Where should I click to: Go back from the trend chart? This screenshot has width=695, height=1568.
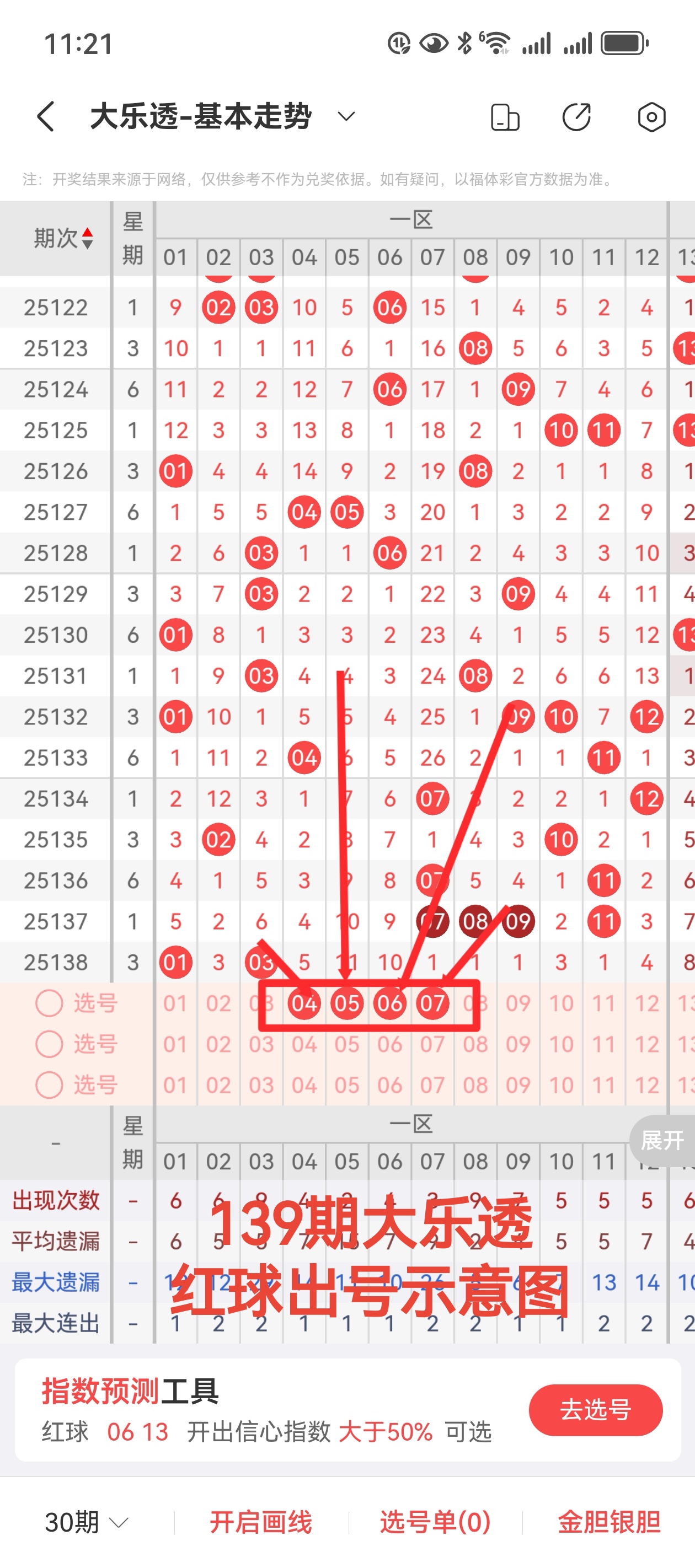(46, 116)
